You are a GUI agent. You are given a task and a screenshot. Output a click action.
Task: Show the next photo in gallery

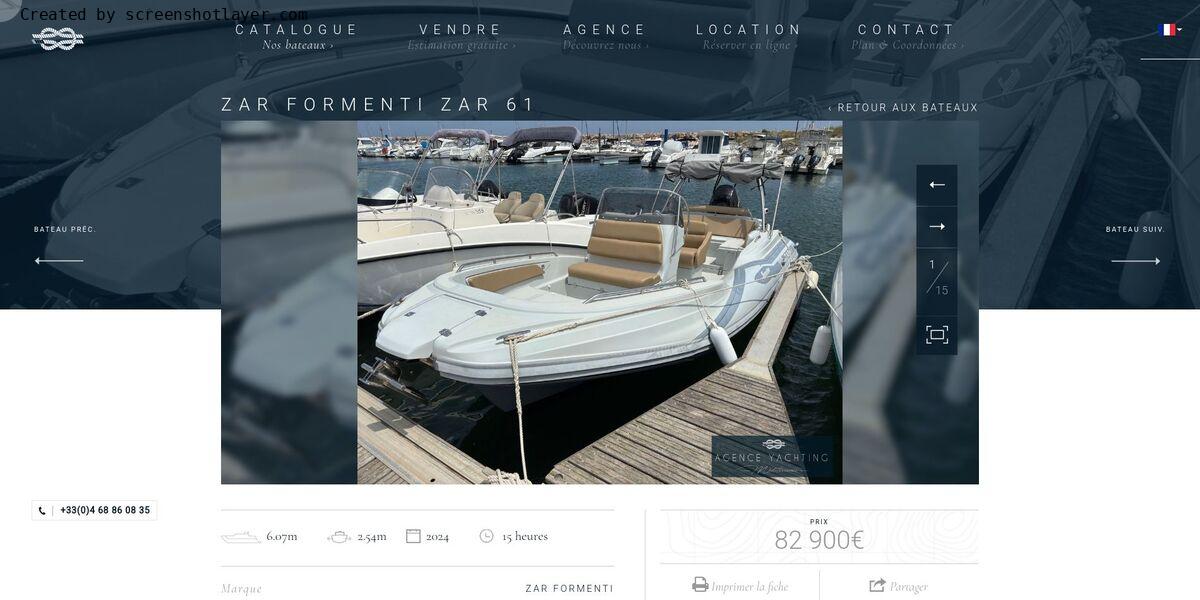tap(937, 227)
